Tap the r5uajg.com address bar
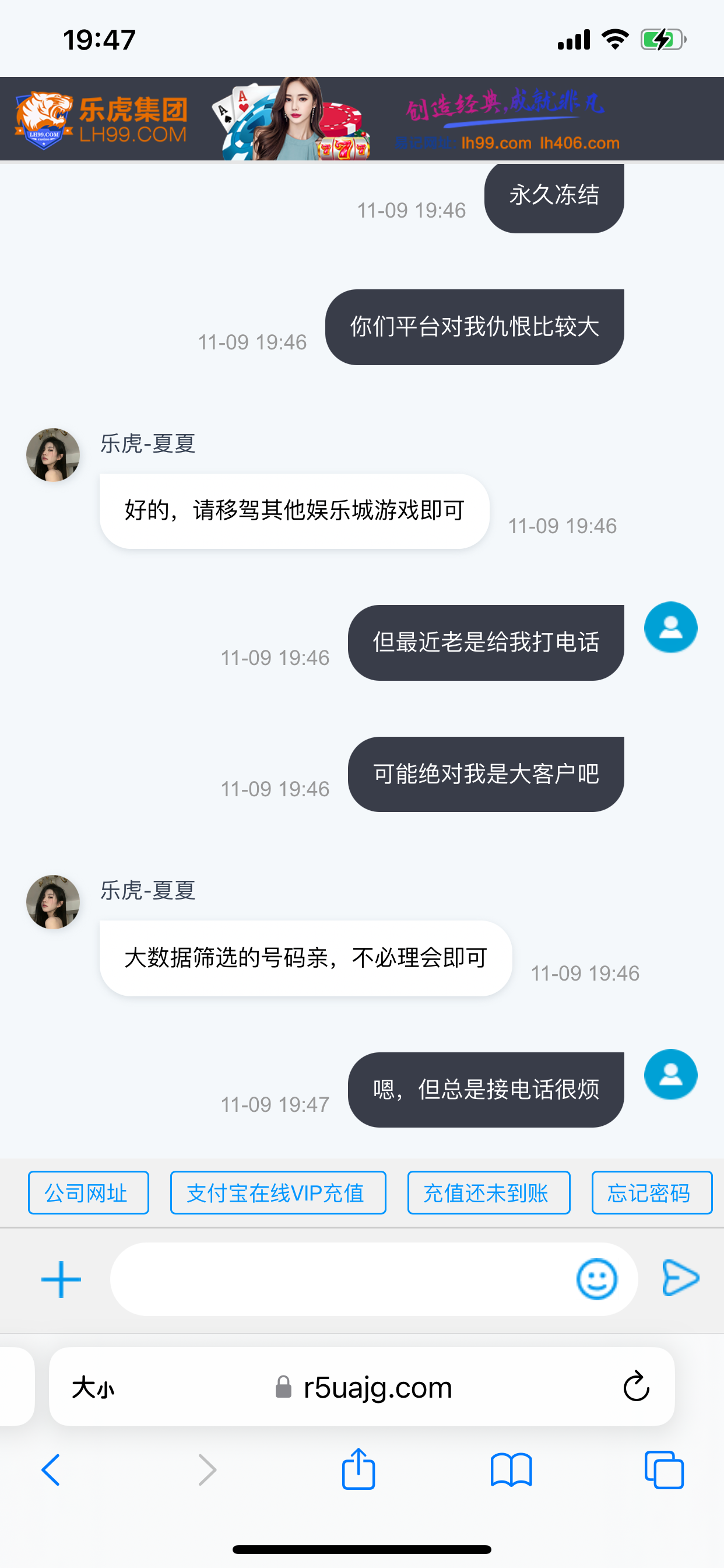This screenshot has width=724, height=1568. 365,1387
